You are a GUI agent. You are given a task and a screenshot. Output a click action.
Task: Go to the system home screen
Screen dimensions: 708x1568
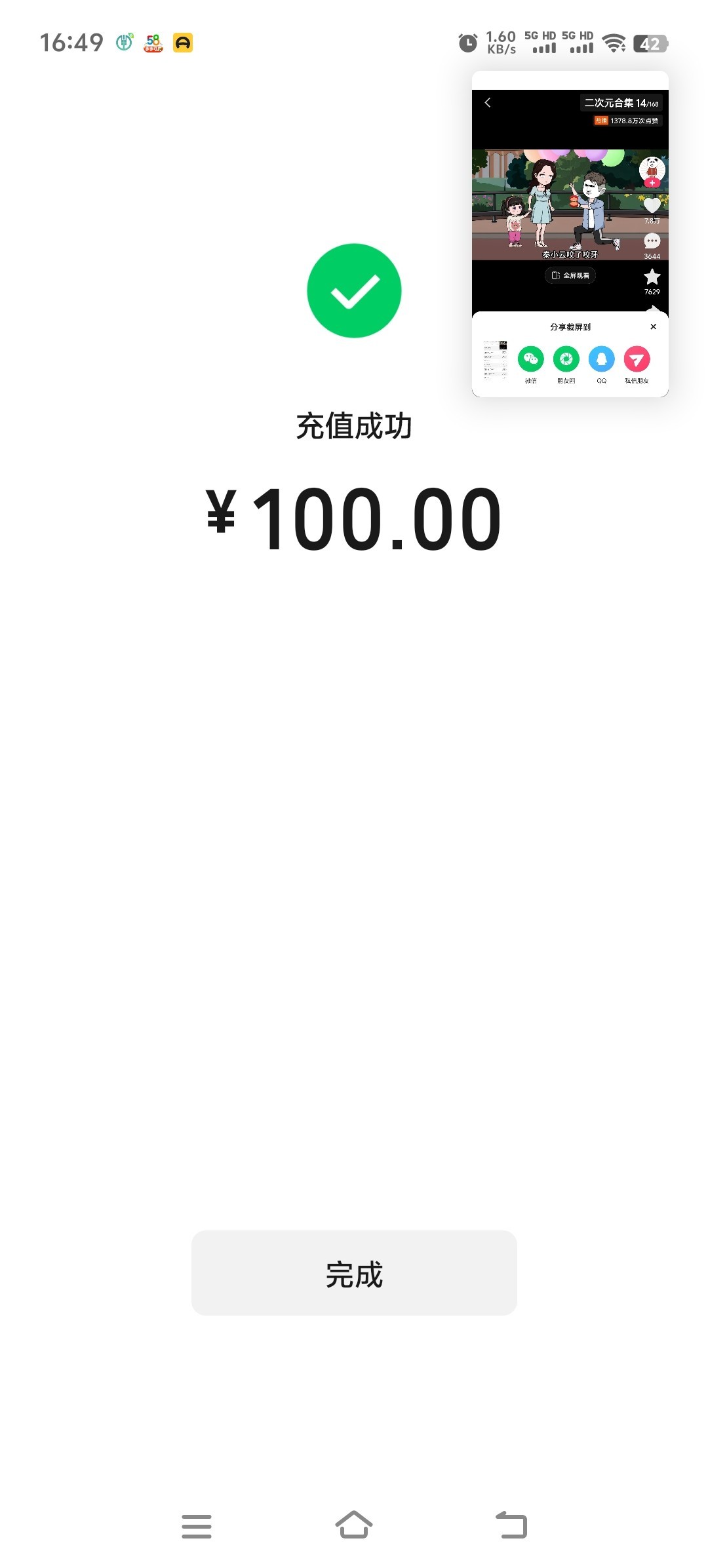coord(354,1525)
